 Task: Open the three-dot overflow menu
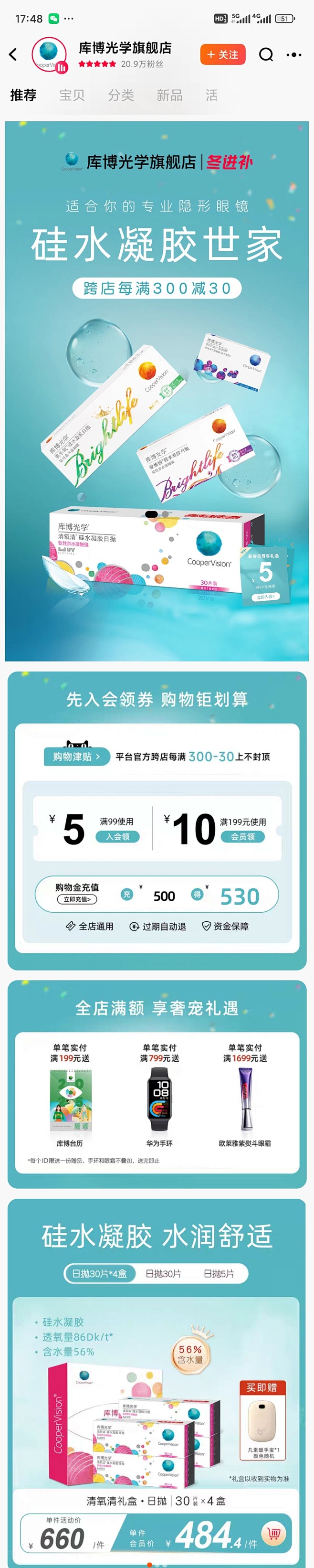pyautogui.click(x=294, y=55)
